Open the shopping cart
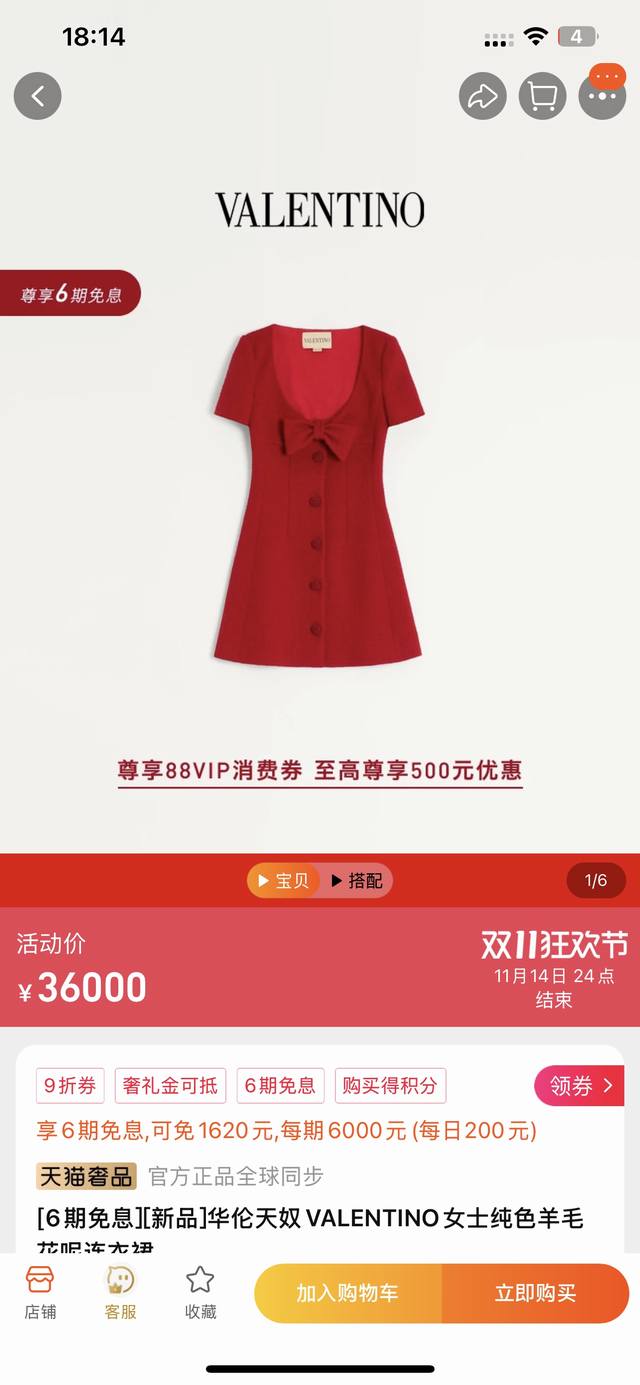The height and width of the screenshot is (1385, 640). click(542, 96)
